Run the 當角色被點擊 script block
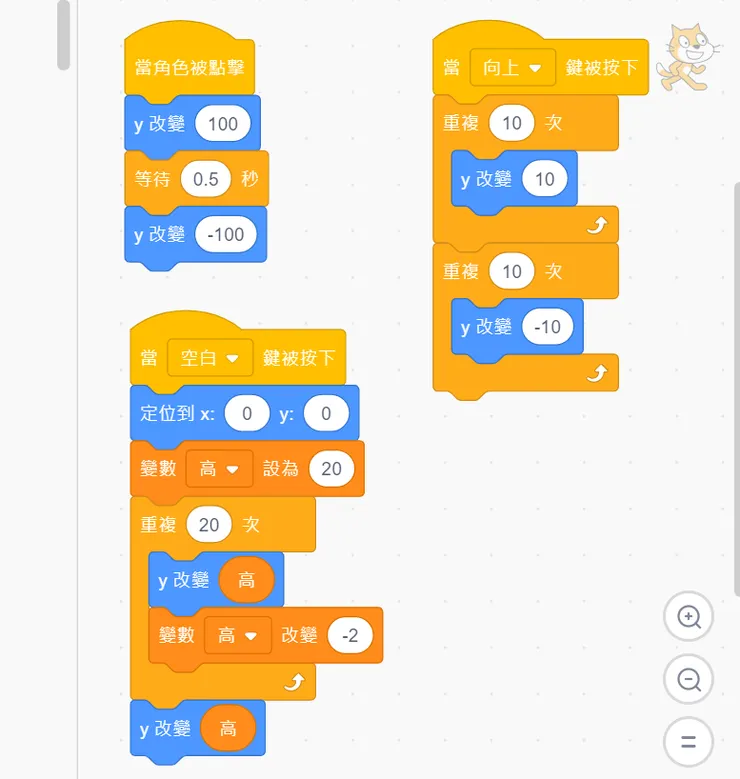The width and height of the screenshot is (740, 779). point(188,68)
